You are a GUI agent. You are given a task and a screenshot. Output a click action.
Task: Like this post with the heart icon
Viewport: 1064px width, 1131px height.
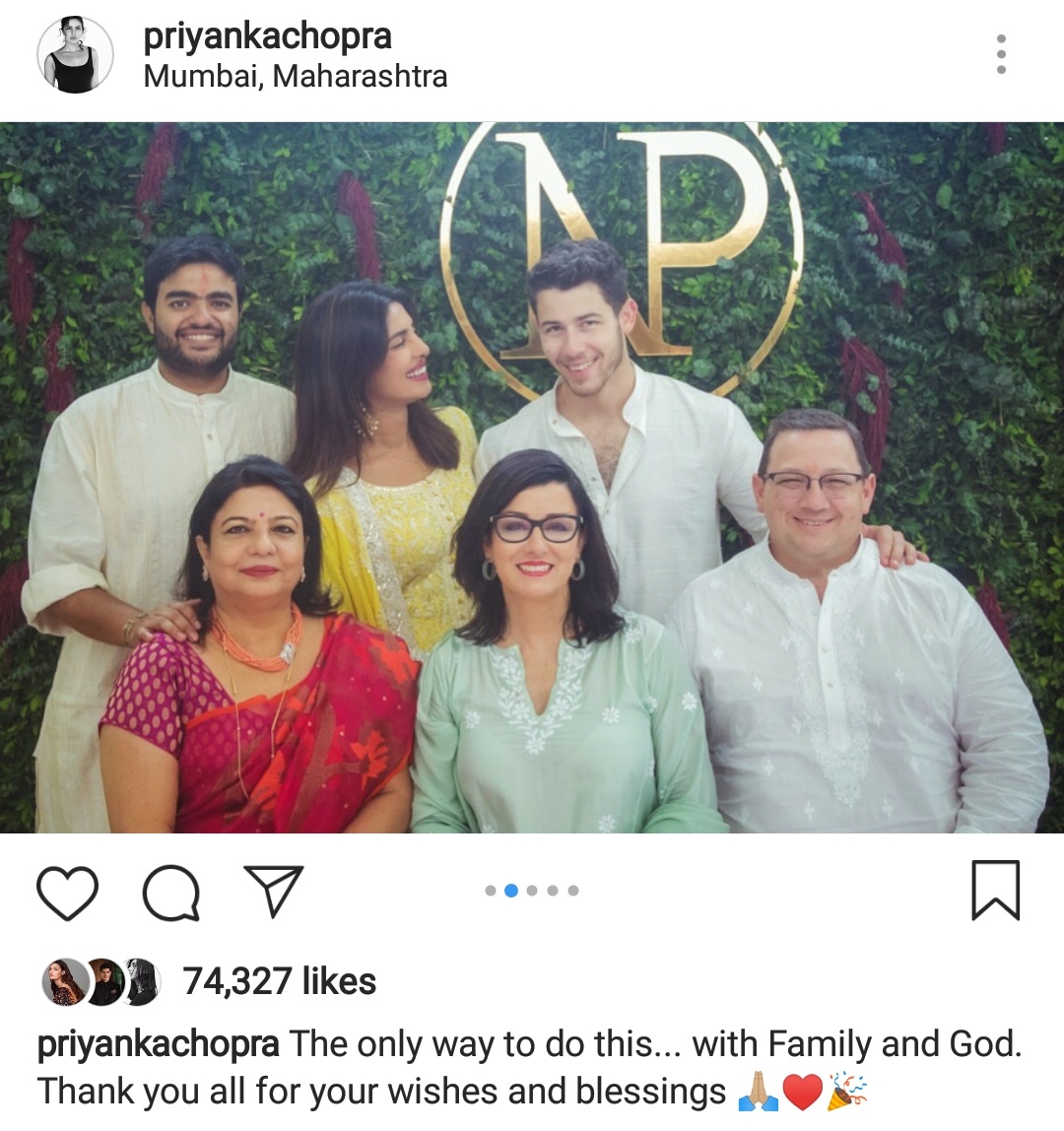coord(67,893)
